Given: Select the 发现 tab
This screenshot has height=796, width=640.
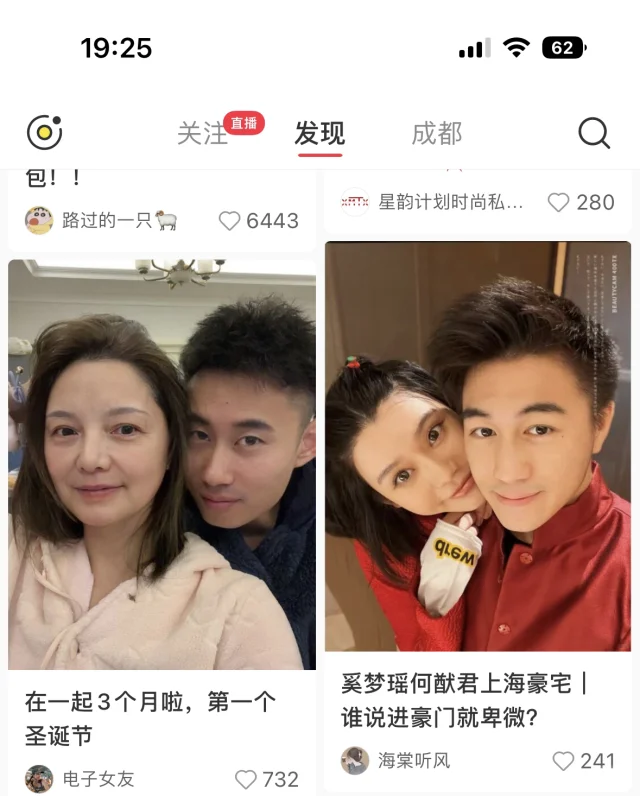Looking at the screenshot, I should click(x=320, y=134).
